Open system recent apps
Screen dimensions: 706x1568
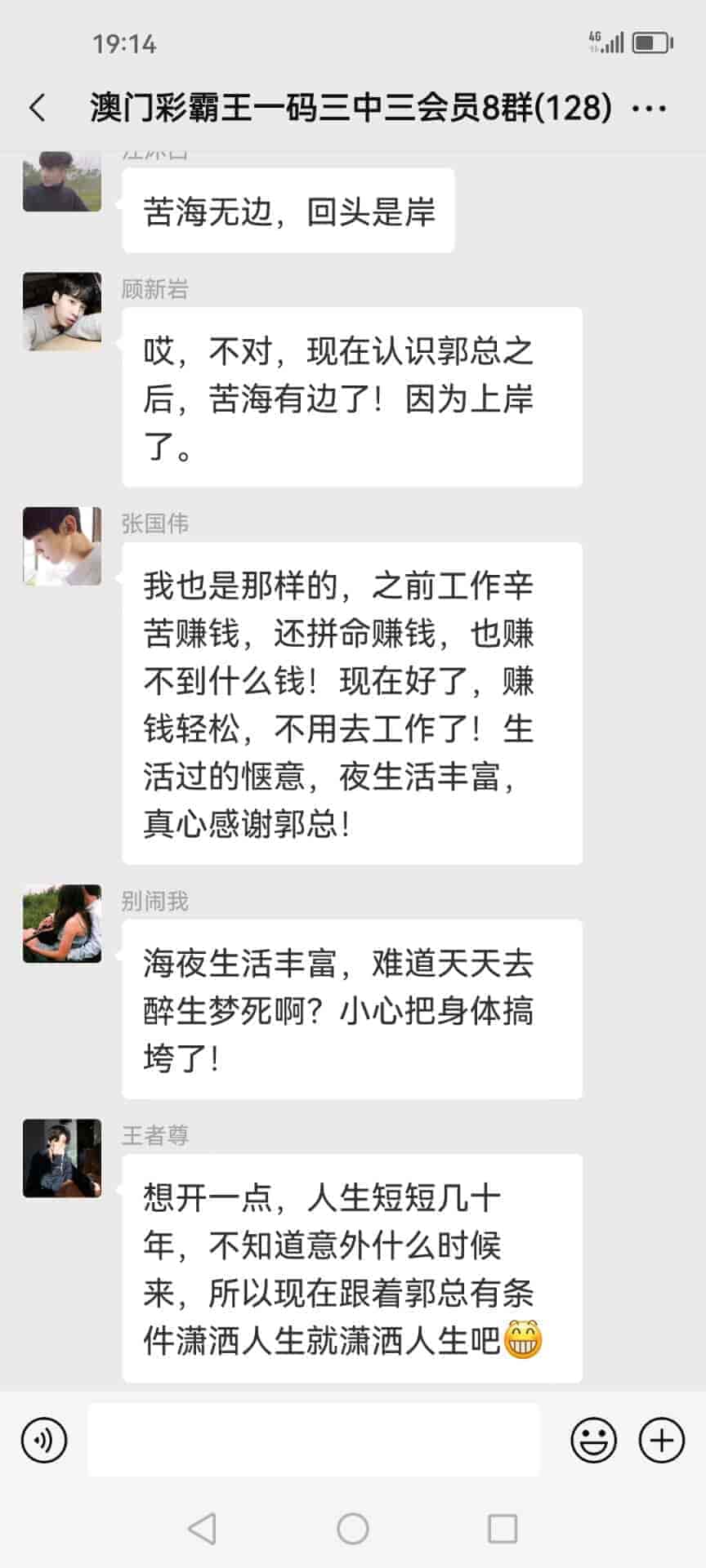(x=502, y=1528)
